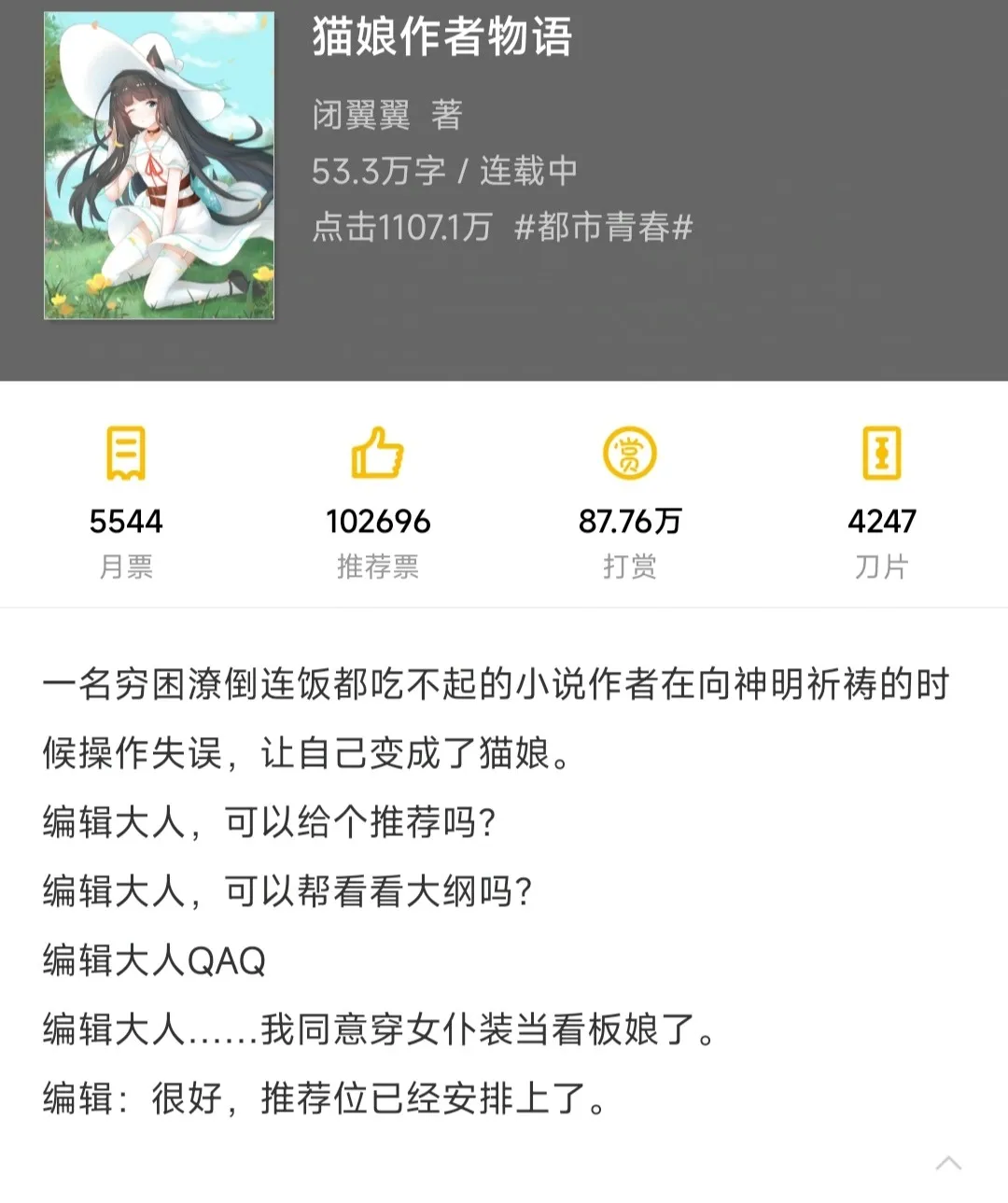Open the 都市青春 genre tag
The width and height of the screenshot is (1008, 1203).
point(603,227)
